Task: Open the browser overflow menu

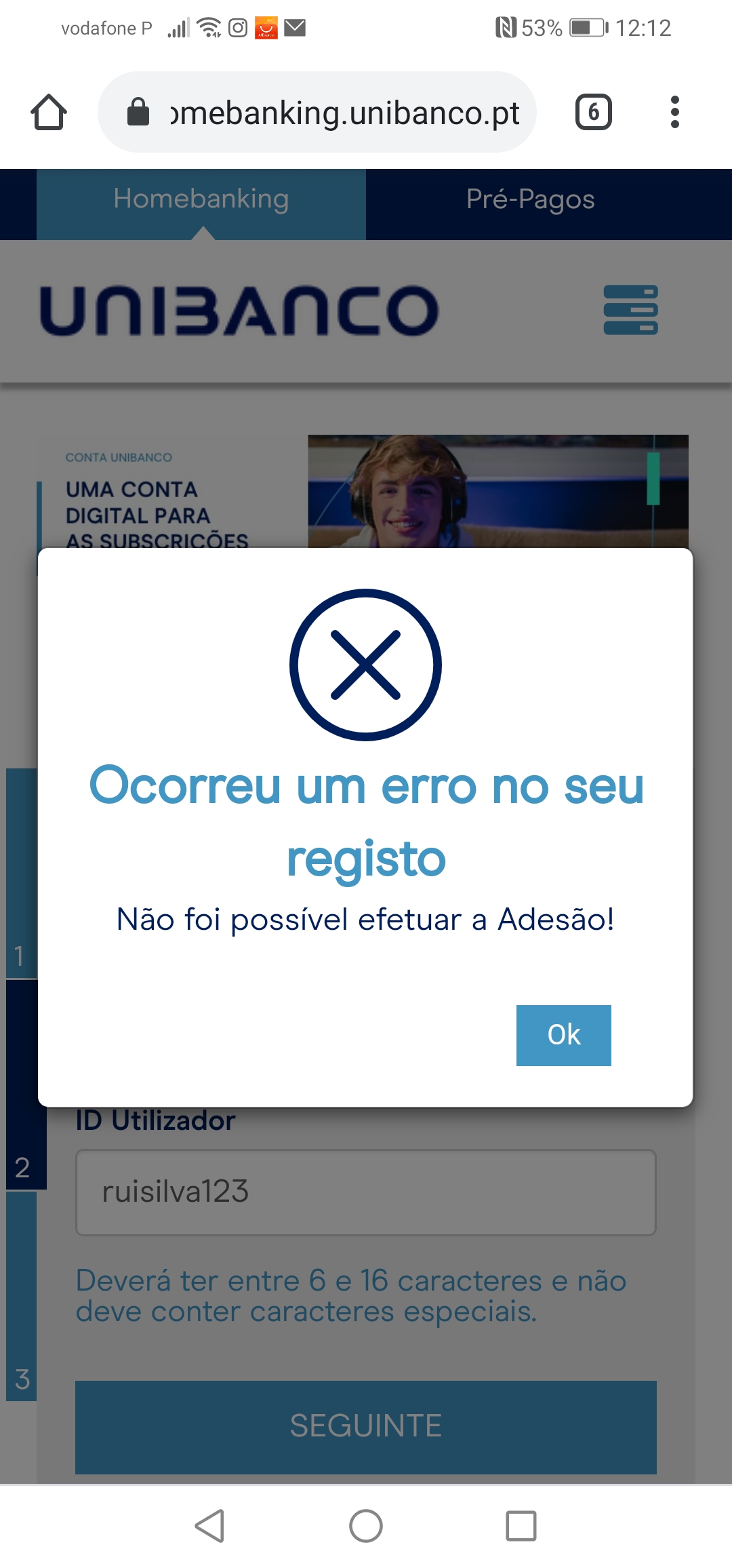Action: coord(674,112)
